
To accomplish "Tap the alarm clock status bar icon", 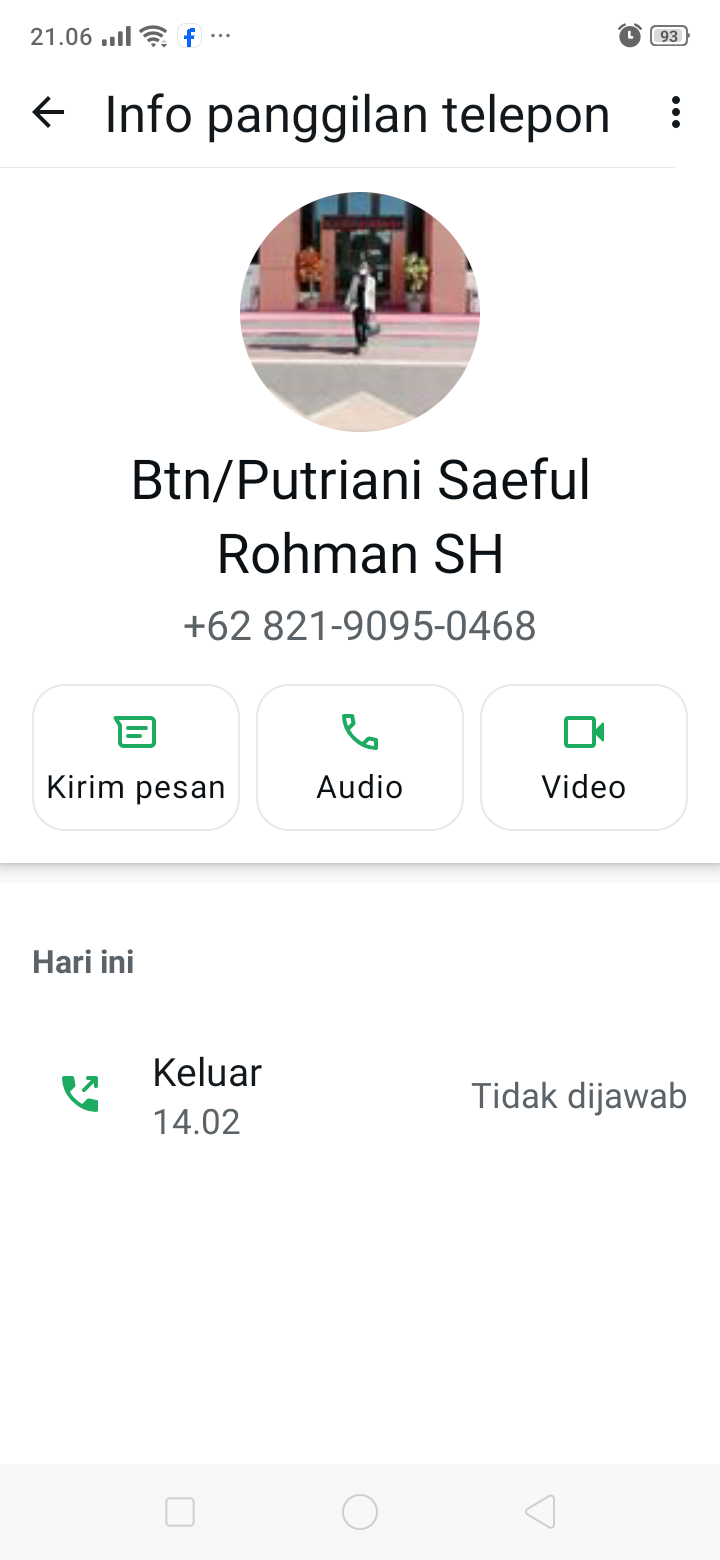I will click(630, 35).
